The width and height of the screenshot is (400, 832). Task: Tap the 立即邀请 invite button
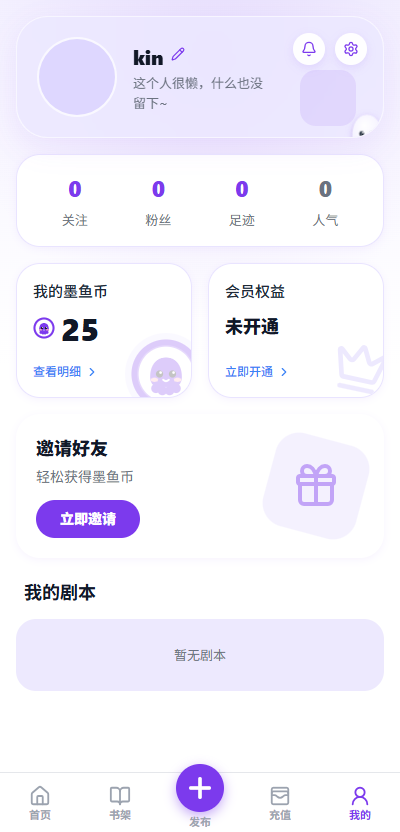88,519
